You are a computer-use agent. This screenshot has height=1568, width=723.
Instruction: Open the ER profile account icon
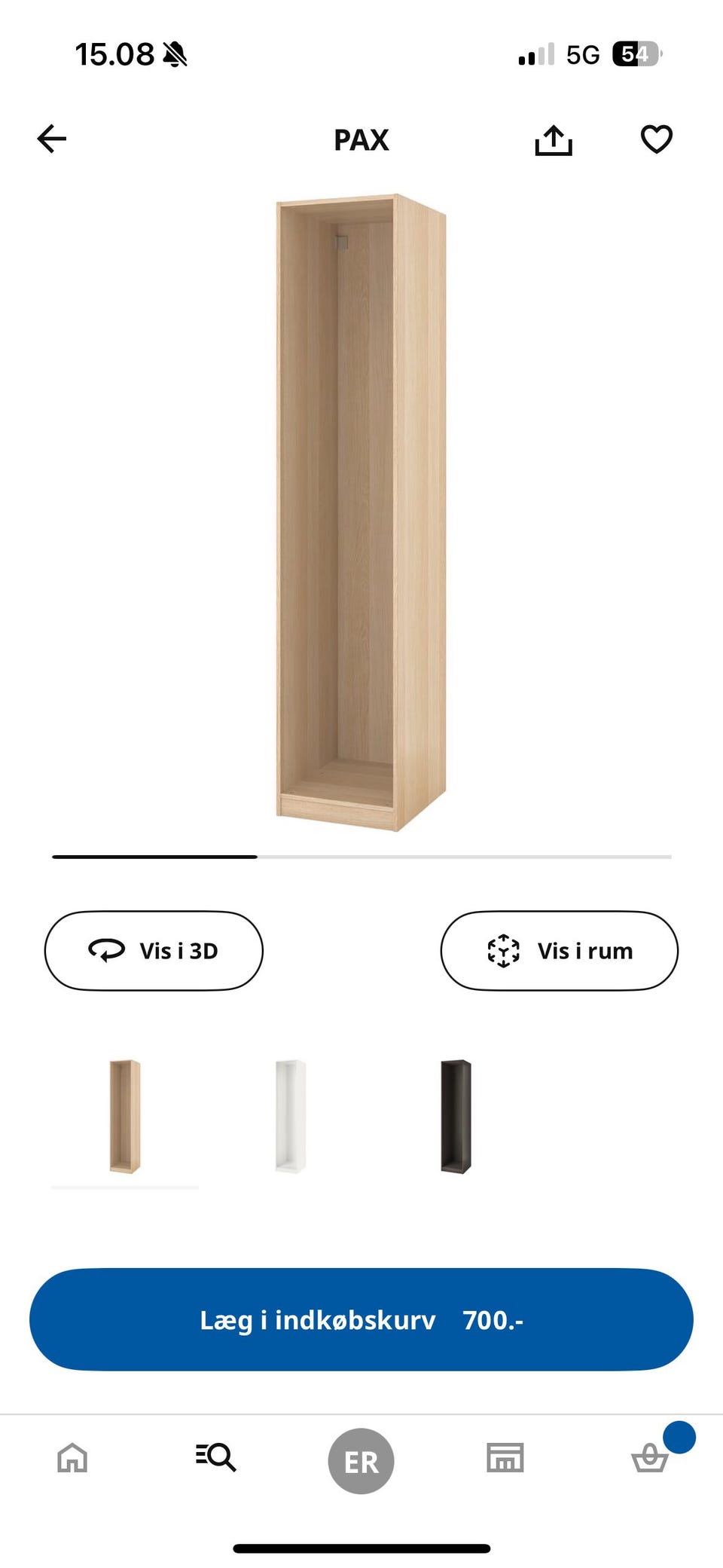pyautogui.click(x=361, y=1457)
